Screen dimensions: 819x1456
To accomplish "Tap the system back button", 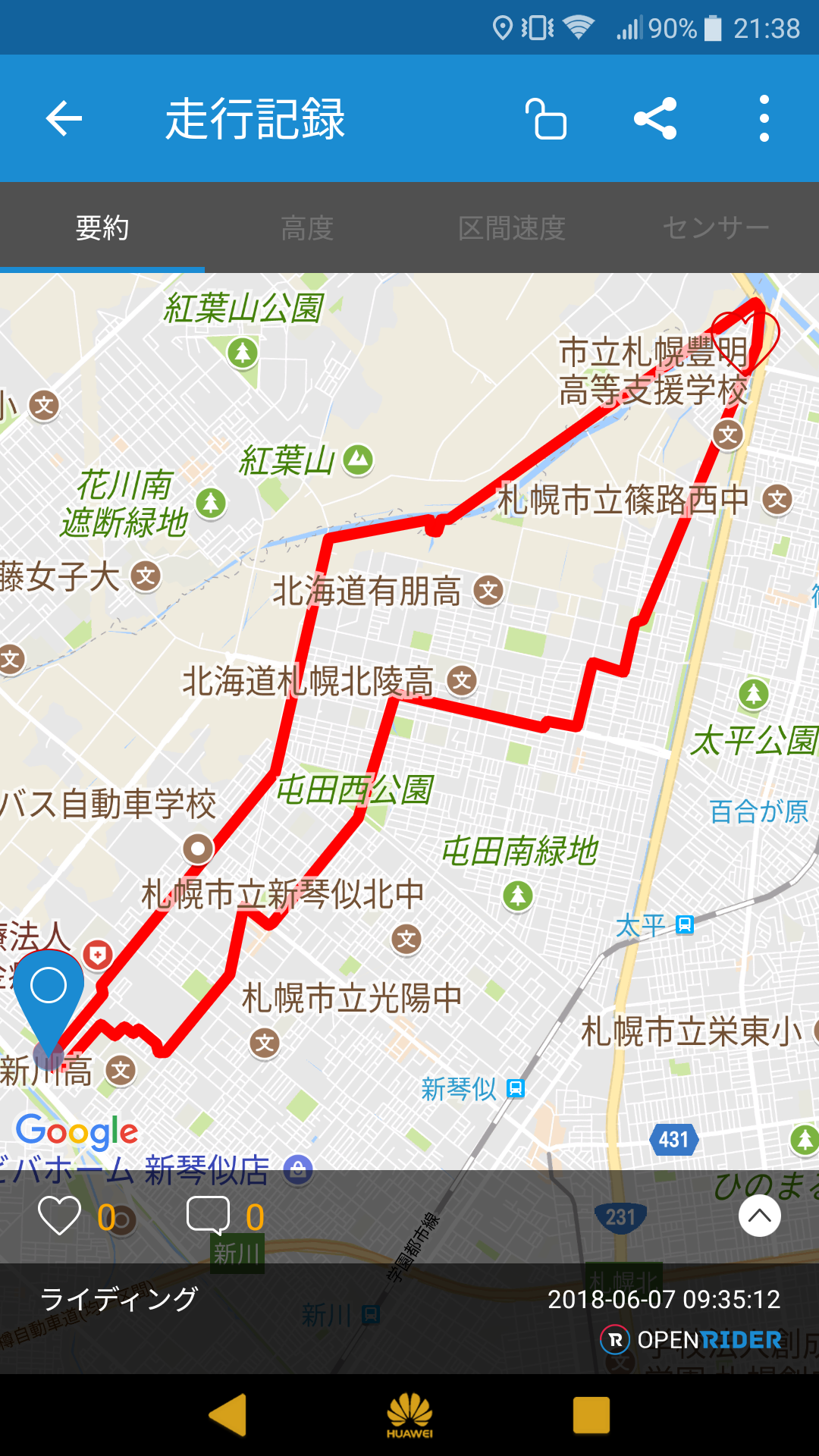I will 227,1415.
